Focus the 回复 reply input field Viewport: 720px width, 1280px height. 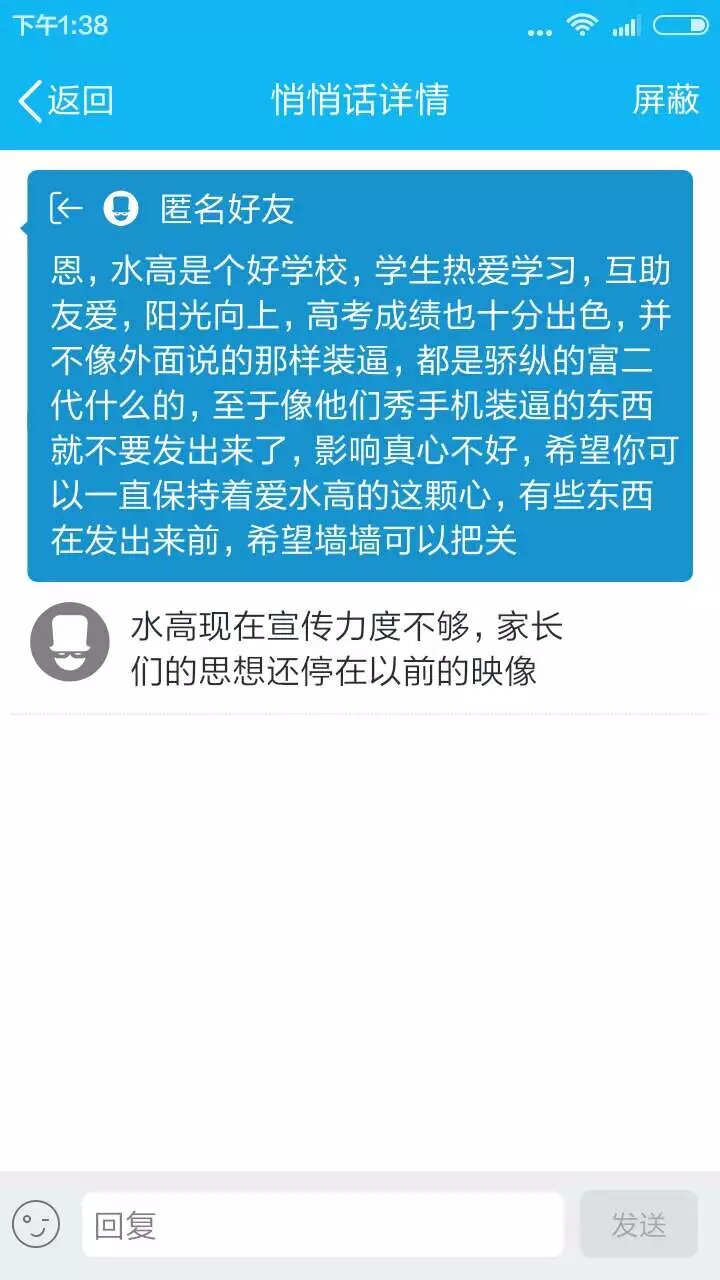click(322, 1224)
